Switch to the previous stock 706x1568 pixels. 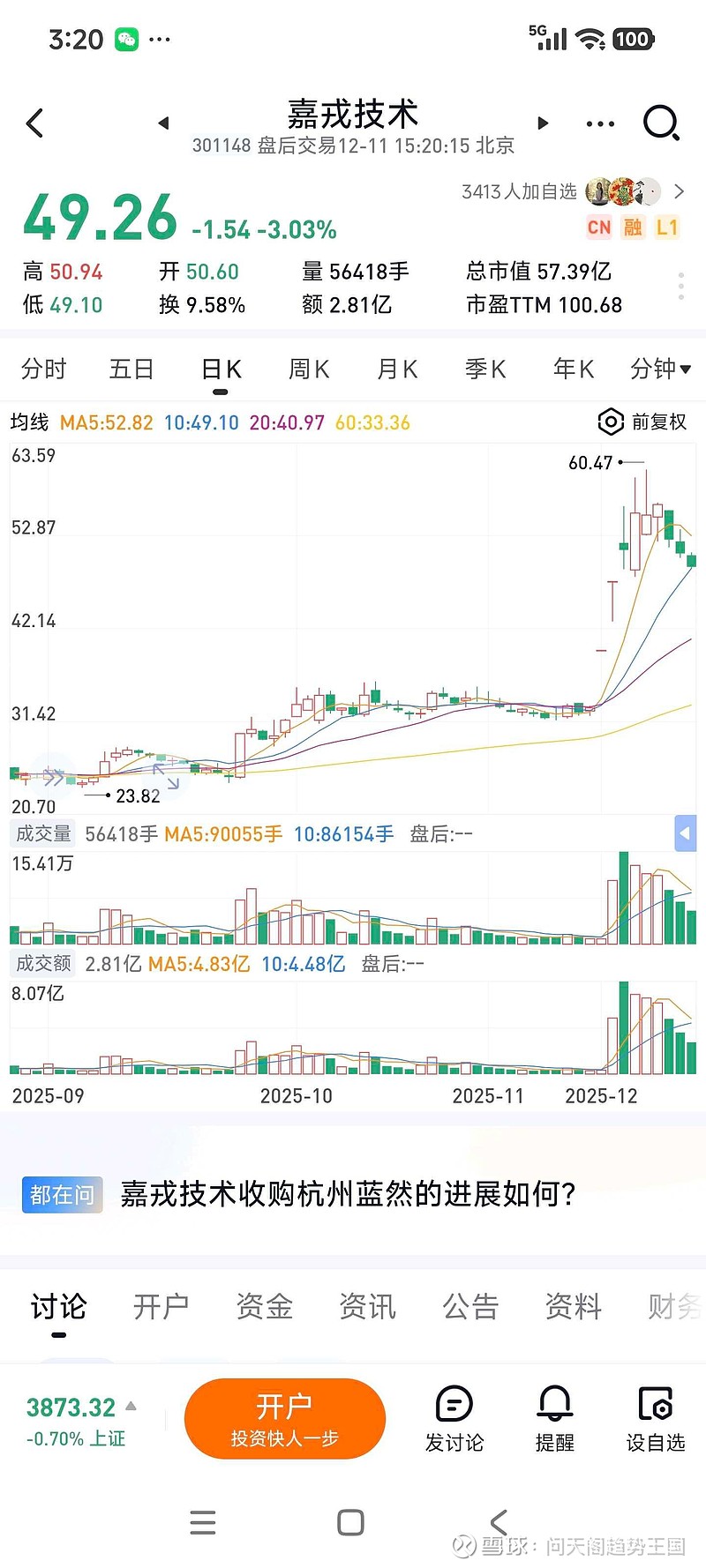coord(163,123)
